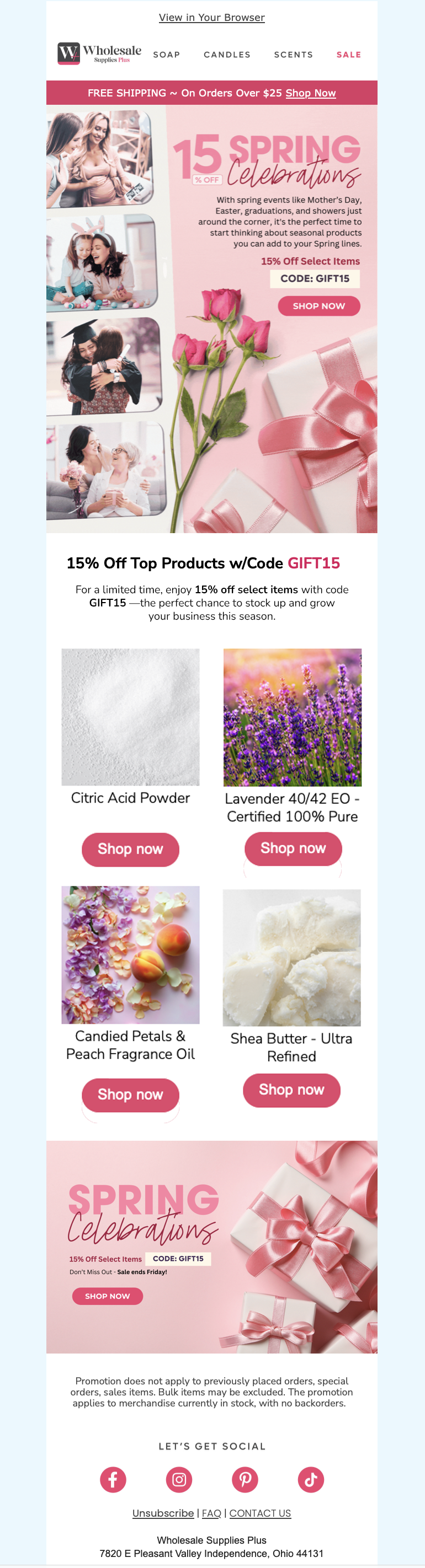The width and height of the screenshot is (425, 1568).
Task: Go to the CANDLES category
Action: click(227, 55)
